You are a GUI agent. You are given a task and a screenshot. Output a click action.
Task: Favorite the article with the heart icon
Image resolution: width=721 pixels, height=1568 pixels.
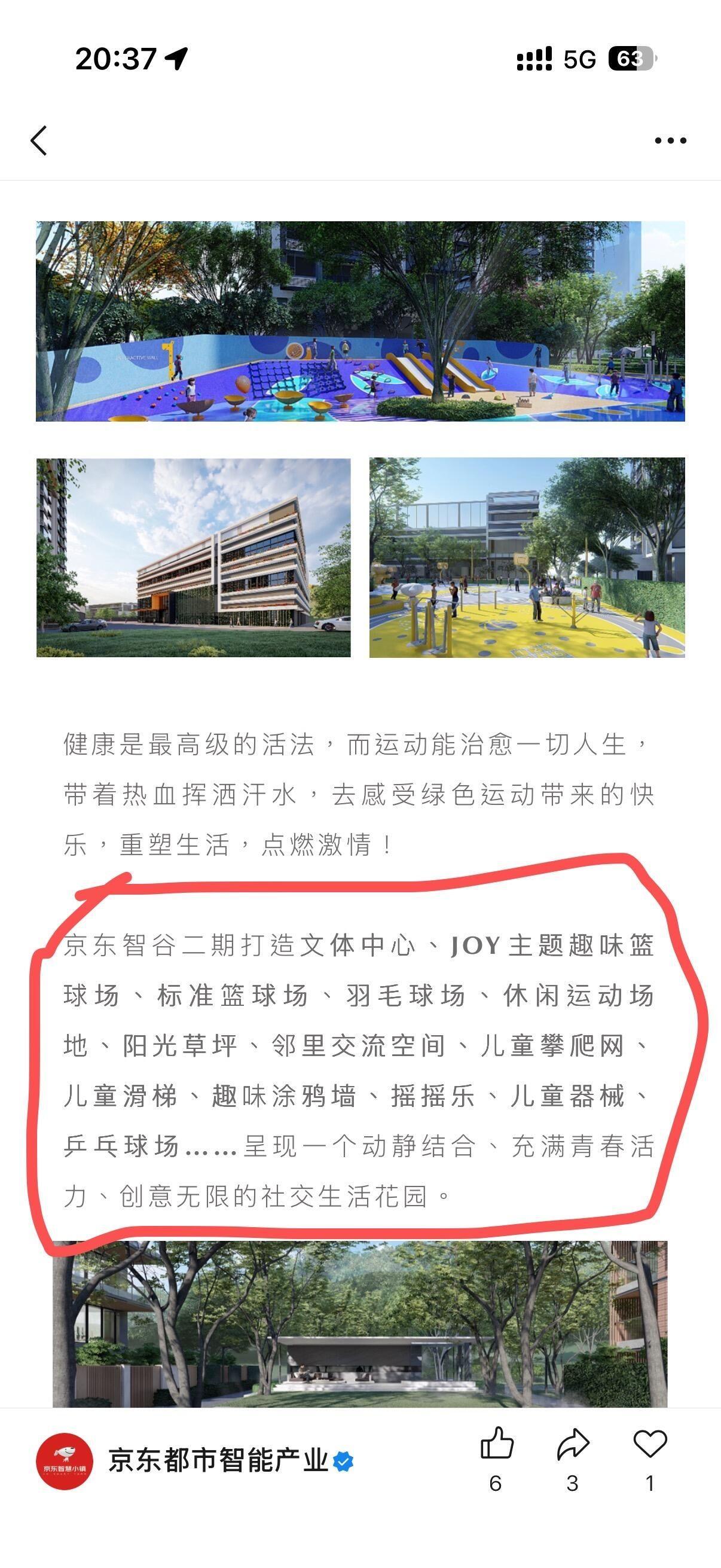[x=650, y=1444]
